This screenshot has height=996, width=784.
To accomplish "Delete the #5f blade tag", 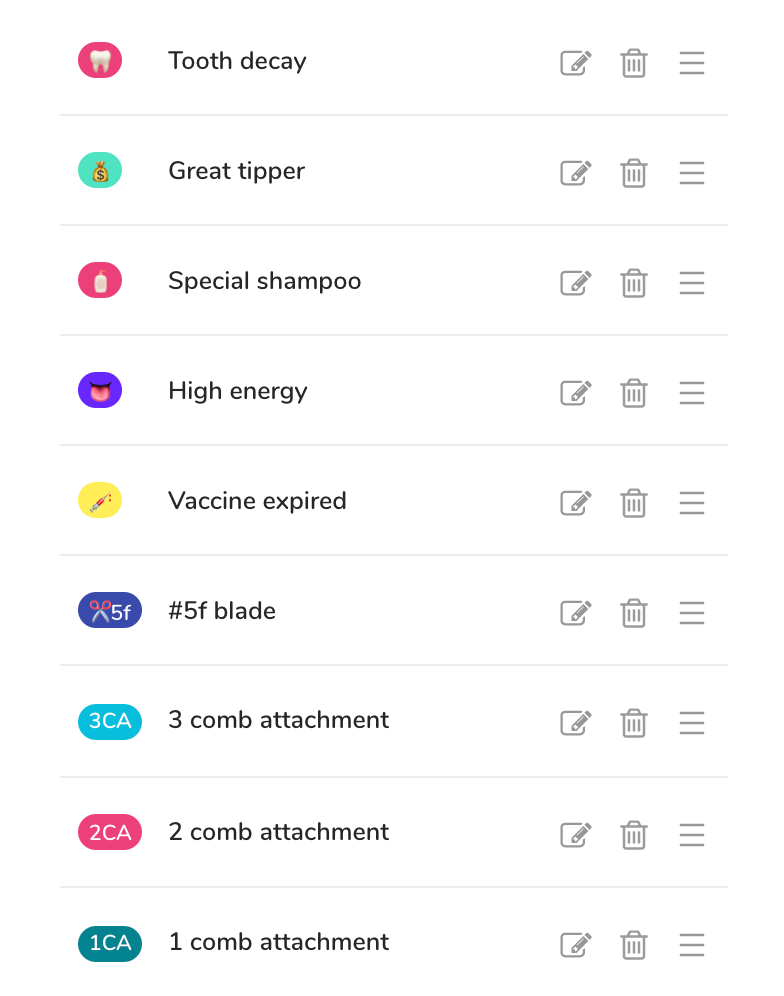I will [633, 613].
